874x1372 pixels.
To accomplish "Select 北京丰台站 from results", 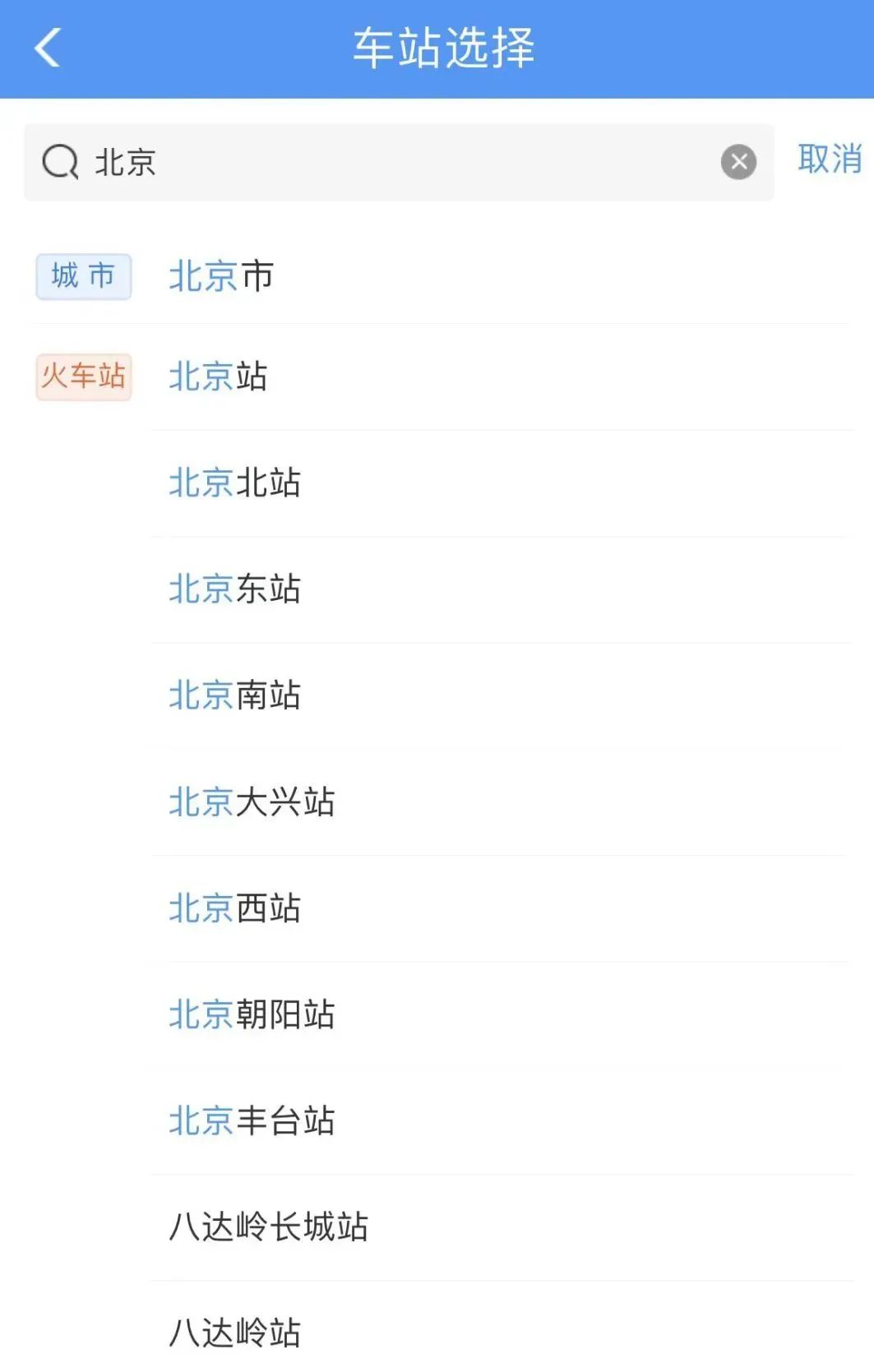I will coord(250,1120).
